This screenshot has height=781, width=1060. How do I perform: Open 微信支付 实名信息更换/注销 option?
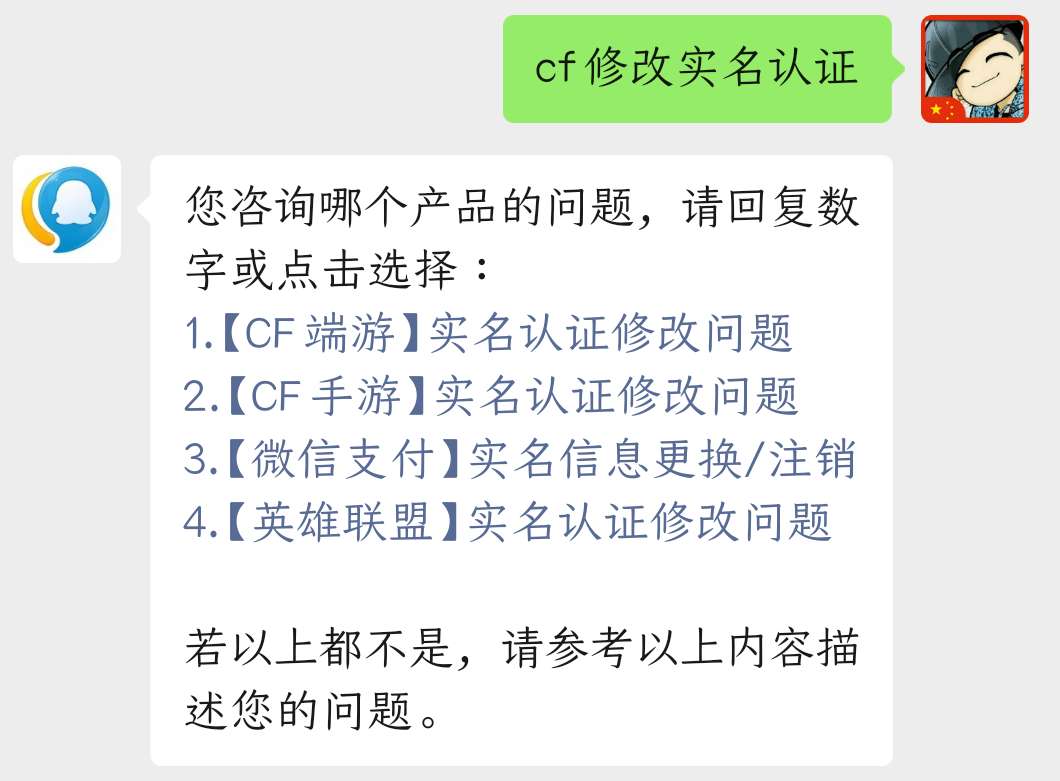(x=520, y=459)
